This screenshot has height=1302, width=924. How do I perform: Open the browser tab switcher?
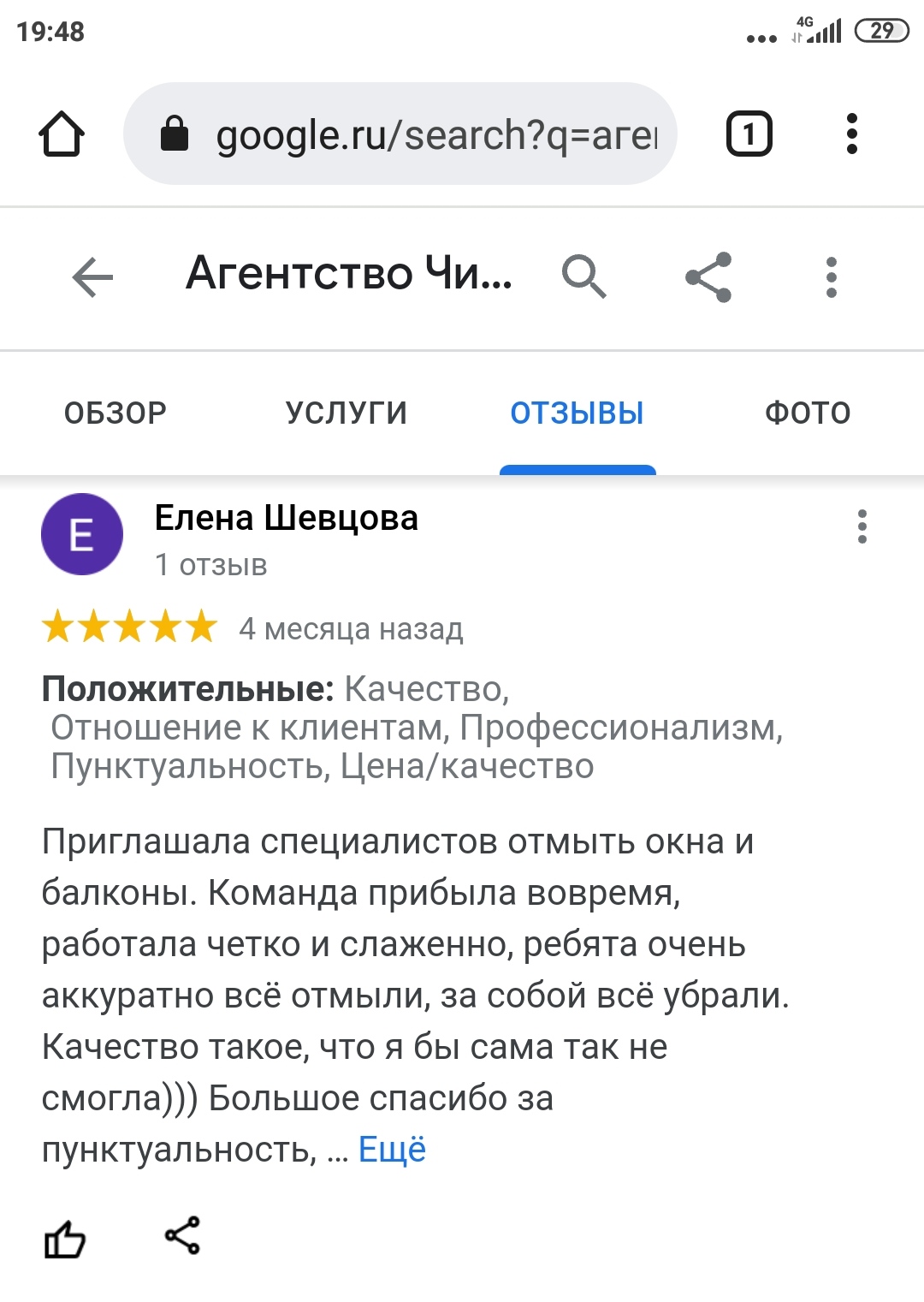pos(749,134)
